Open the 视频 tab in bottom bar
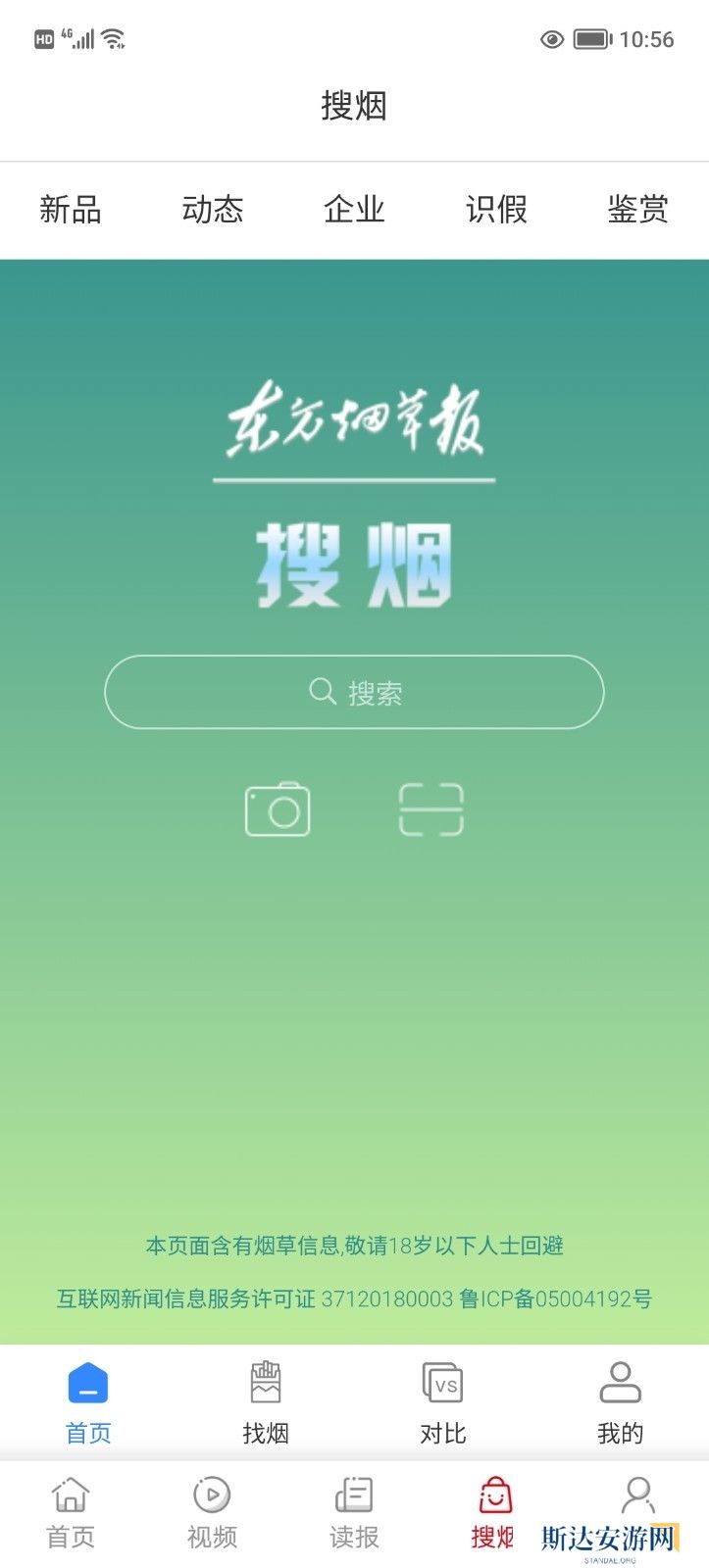Viewport: 709px width, 1568px height. coord(212,1513)
